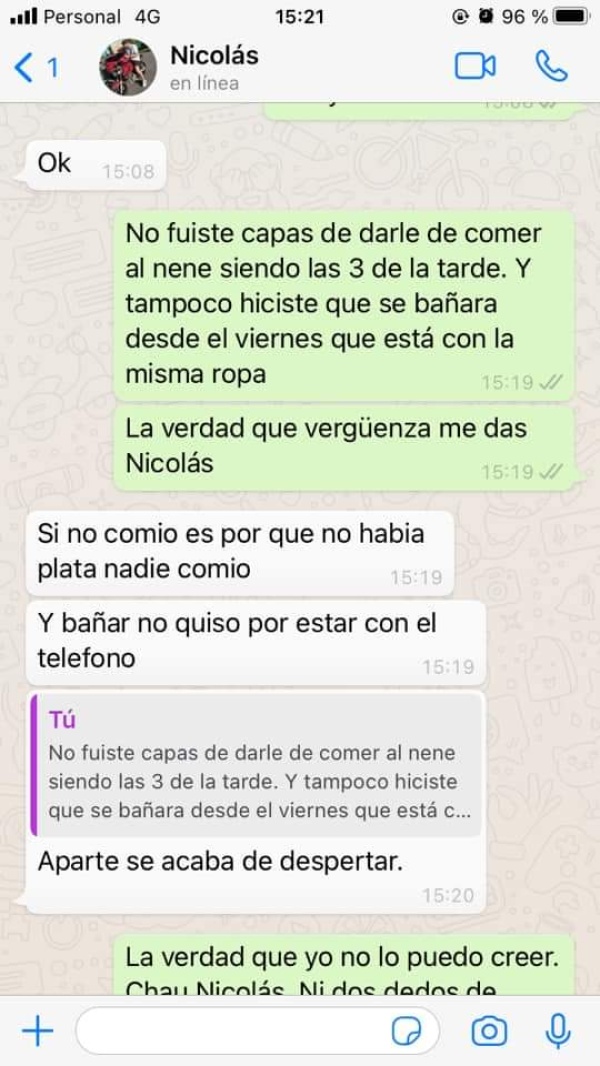This screenshot has height=1066, width=600.
Task: Tap the voice message microphone
Action: (557, 1031)
